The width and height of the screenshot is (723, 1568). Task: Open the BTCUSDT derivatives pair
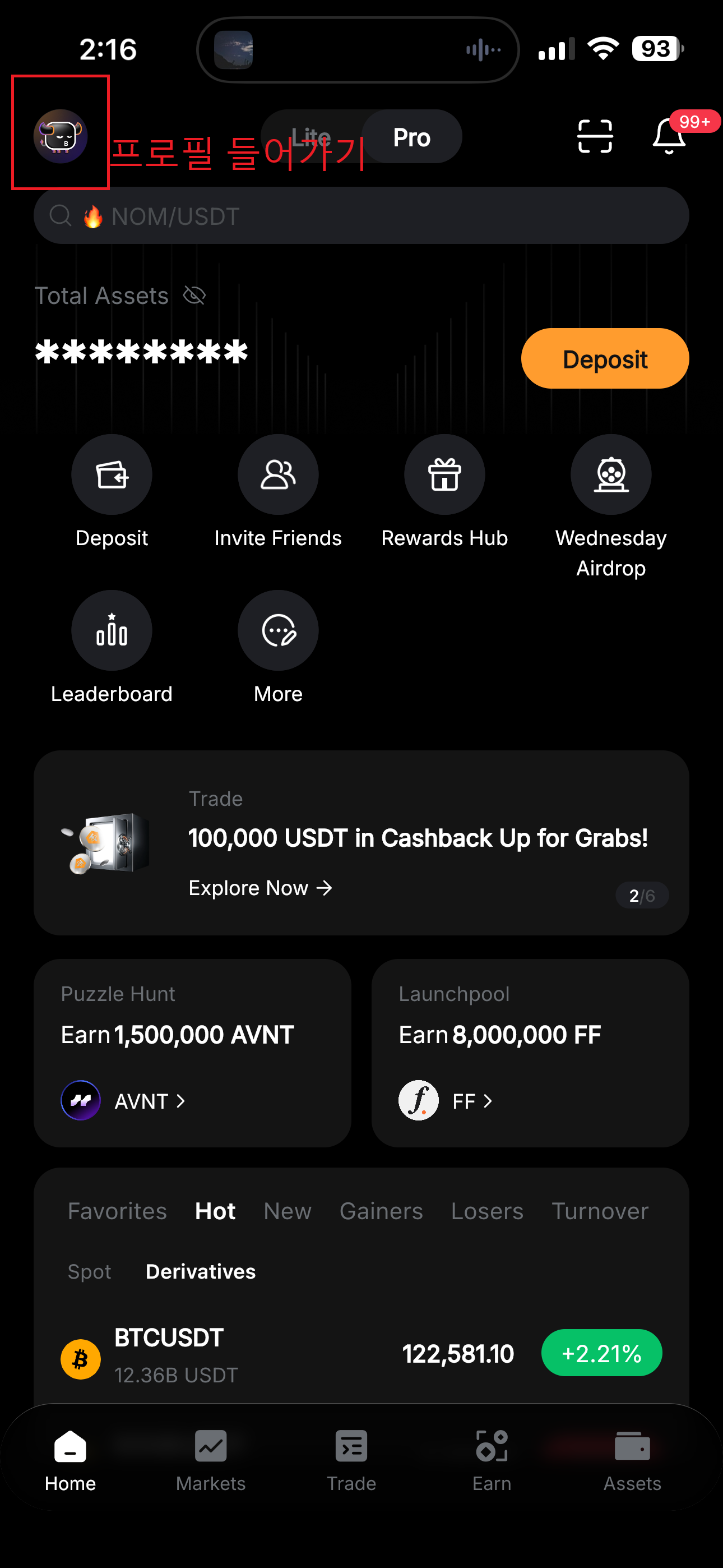click(361, 1355)
